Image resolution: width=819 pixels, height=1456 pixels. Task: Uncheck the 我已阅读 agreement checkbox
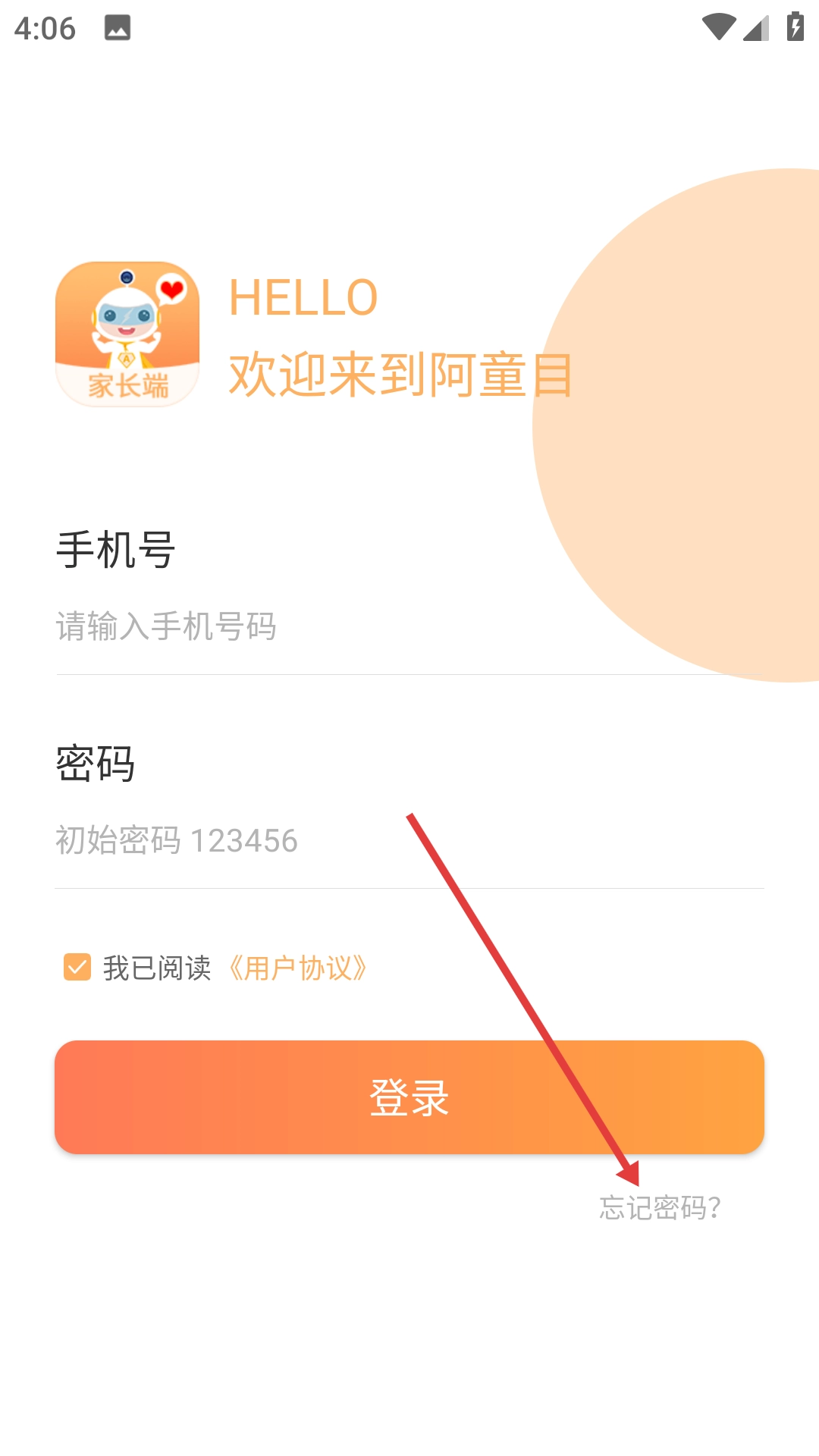pos(77,968)
